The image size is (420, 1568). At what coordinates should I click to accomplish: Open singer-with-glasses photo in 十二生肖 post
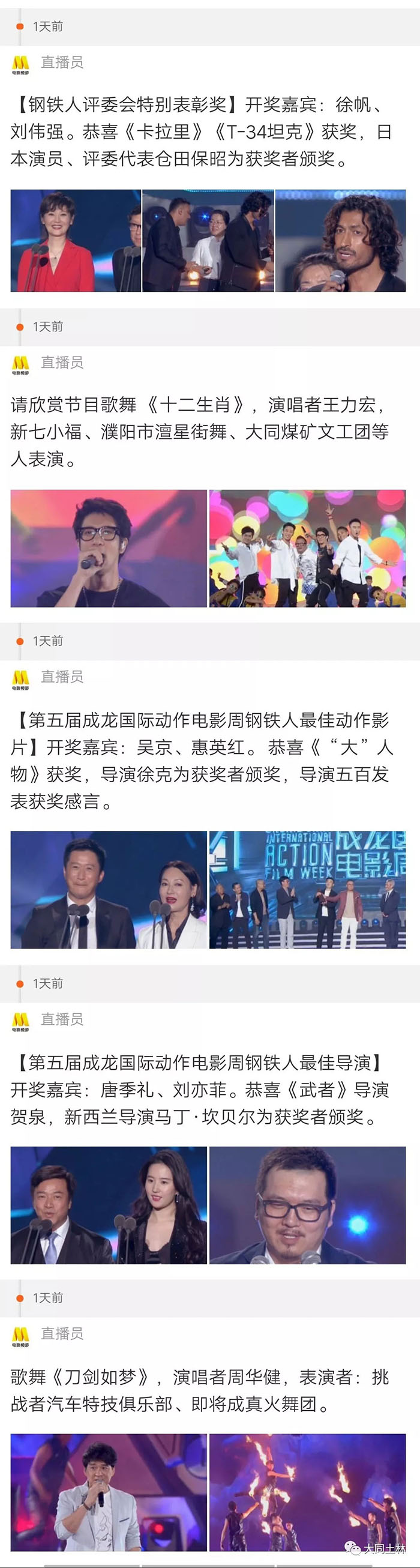[x=109, y=549]
